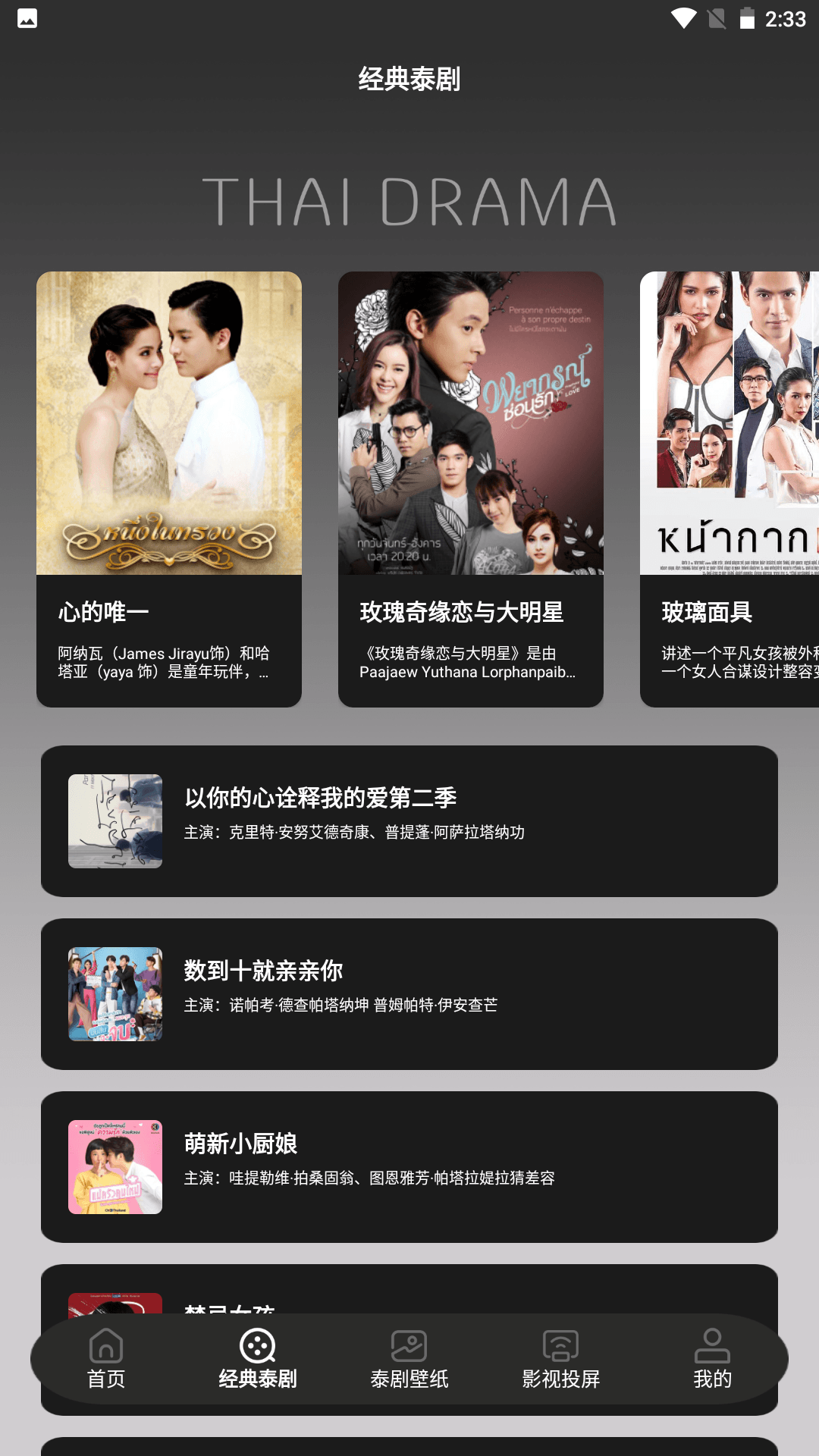The width and height of the screenshot is (819, 1456).
Task: Tap the 经典泰剧 tab in bottom navigation
Action: point(258,1359)
